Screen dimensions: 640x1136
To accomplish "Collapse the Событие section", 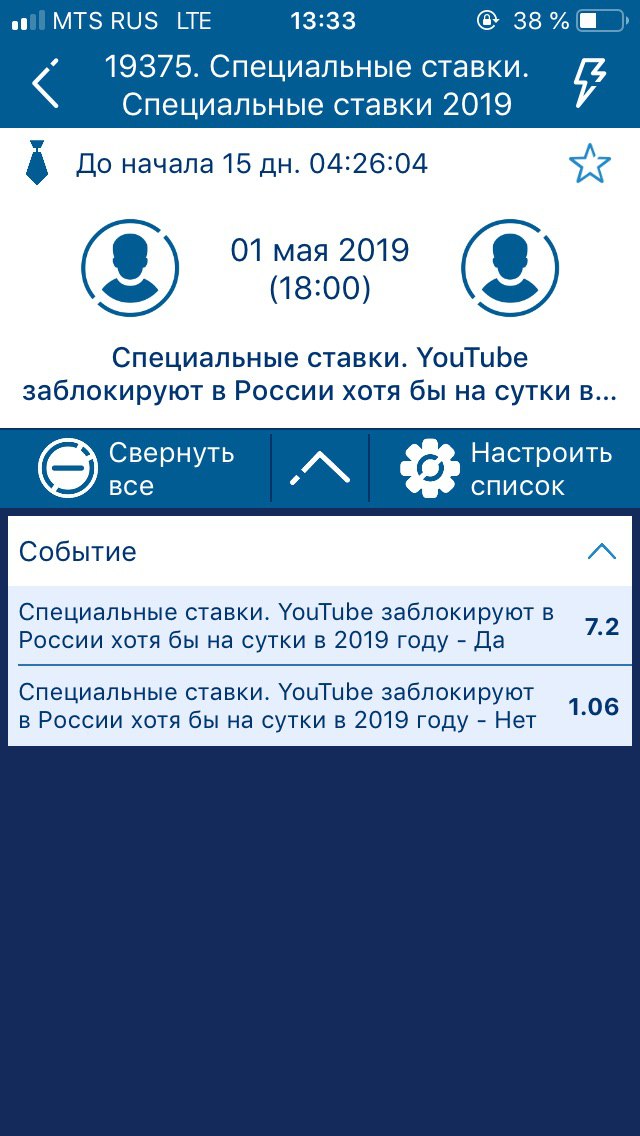I will coord(320,552).
